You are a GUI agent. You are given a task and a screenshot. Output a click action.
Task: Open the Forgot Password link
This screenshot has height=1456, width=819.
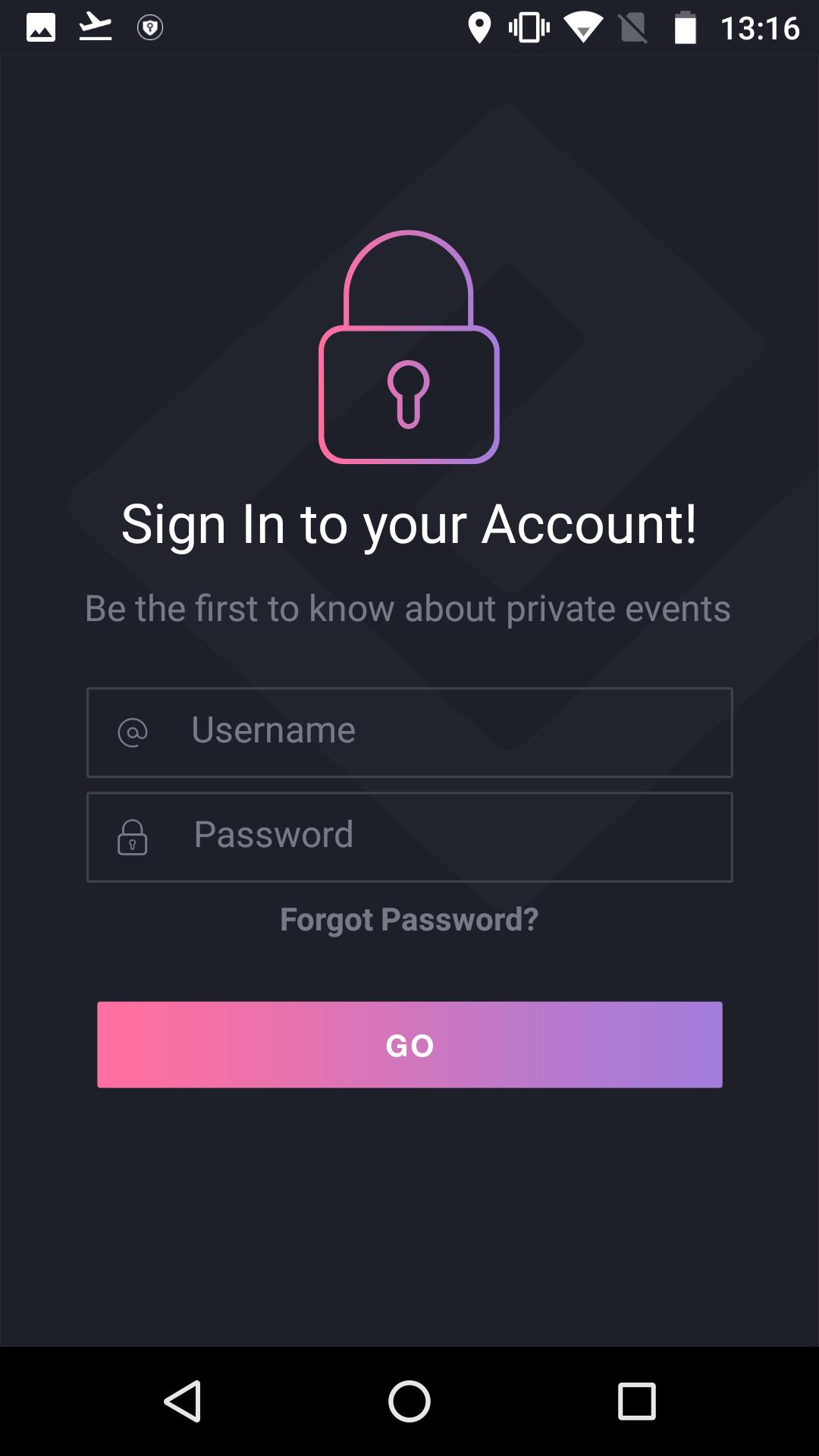[x=409, y=919]
